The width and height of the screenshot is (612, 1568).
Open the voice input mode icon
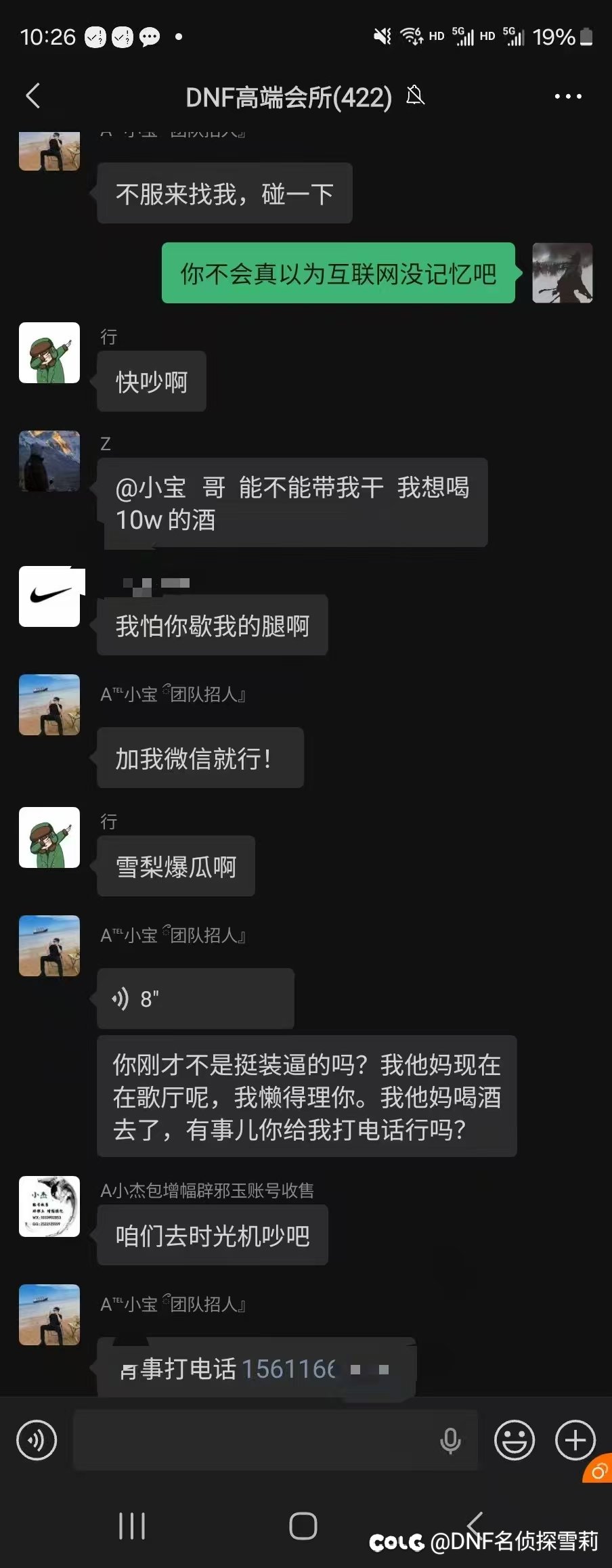(37, 1440)
